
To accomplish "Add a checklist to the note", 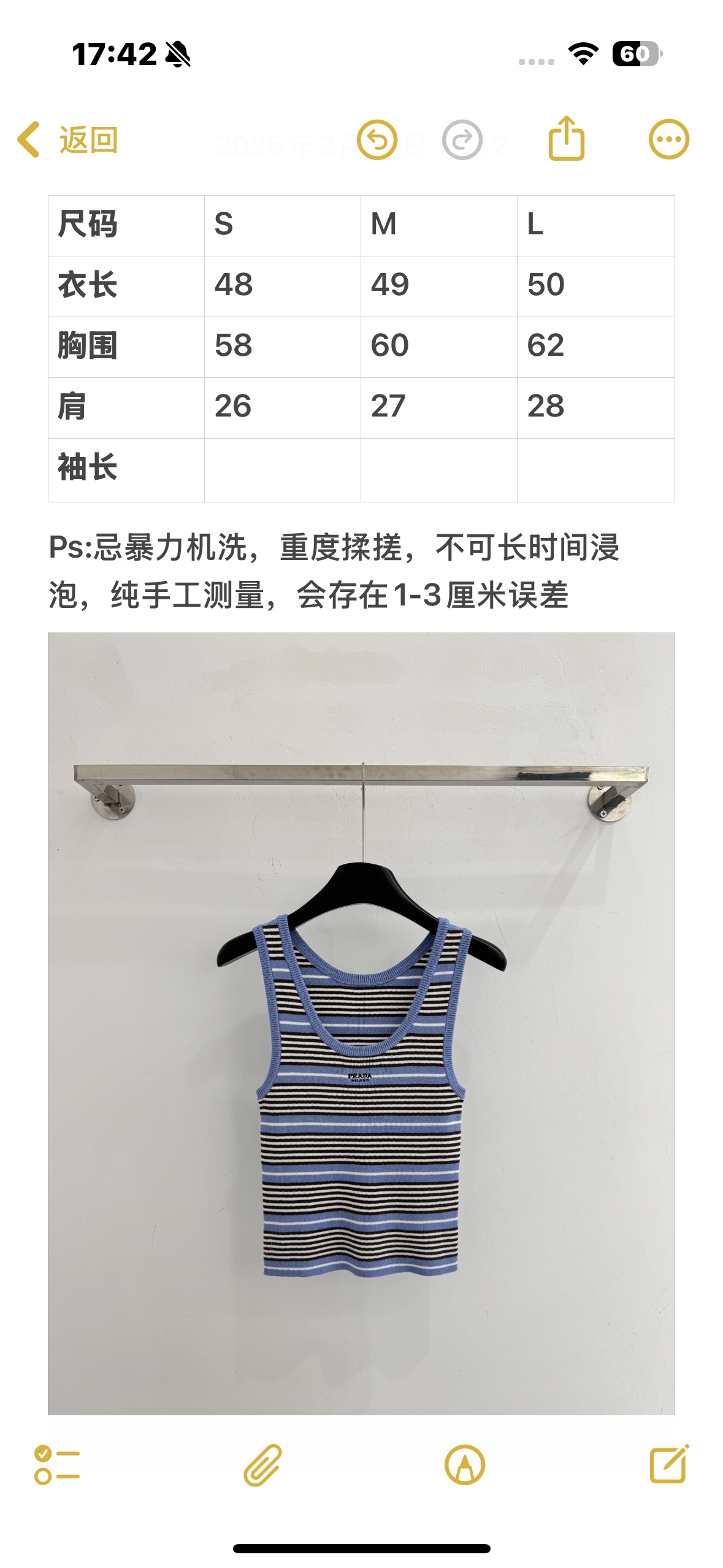I will [x=56, y=1465].
